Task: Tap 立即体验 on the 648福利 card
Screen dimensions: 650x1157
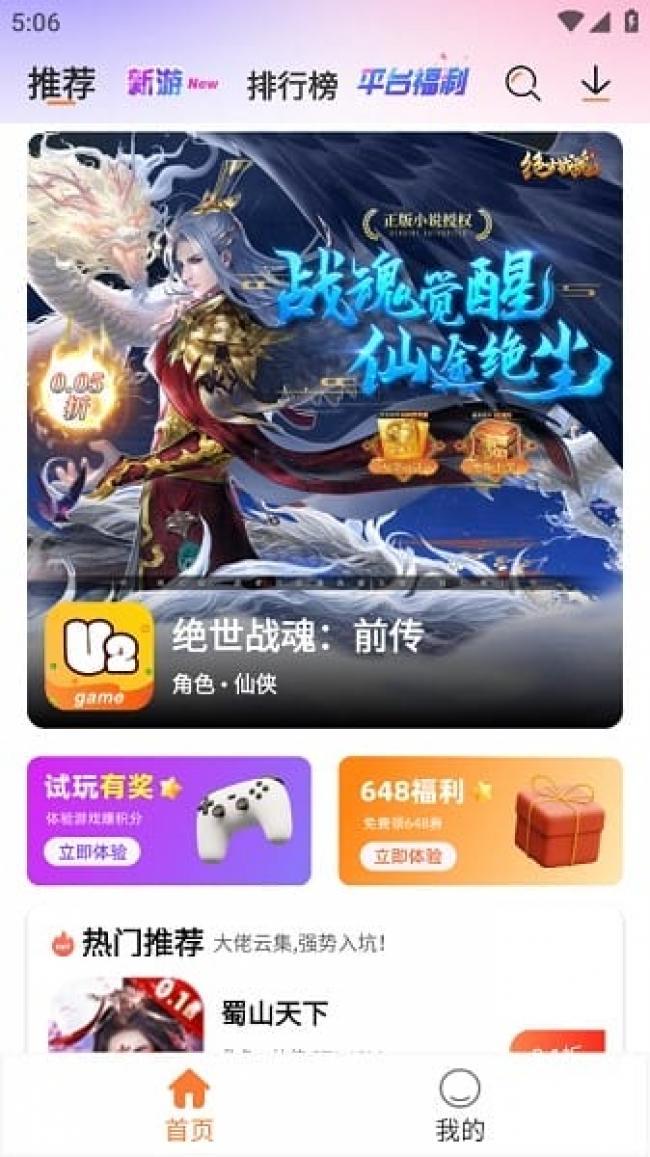Action: [x=407, y=856]
